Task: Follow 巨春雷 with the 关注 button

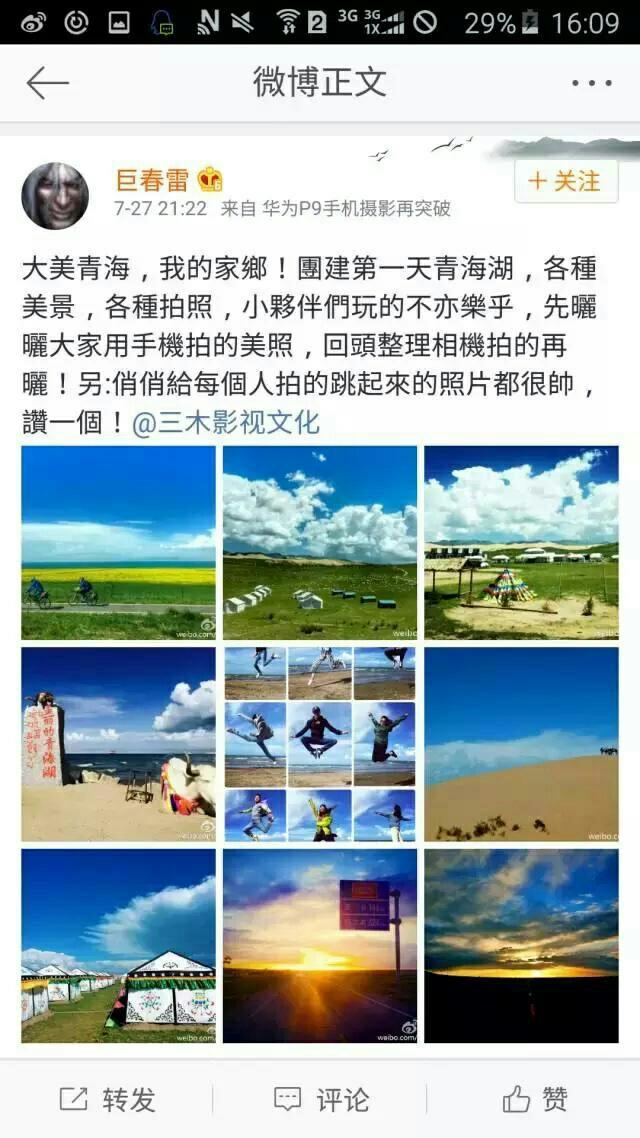Action: 565,181
